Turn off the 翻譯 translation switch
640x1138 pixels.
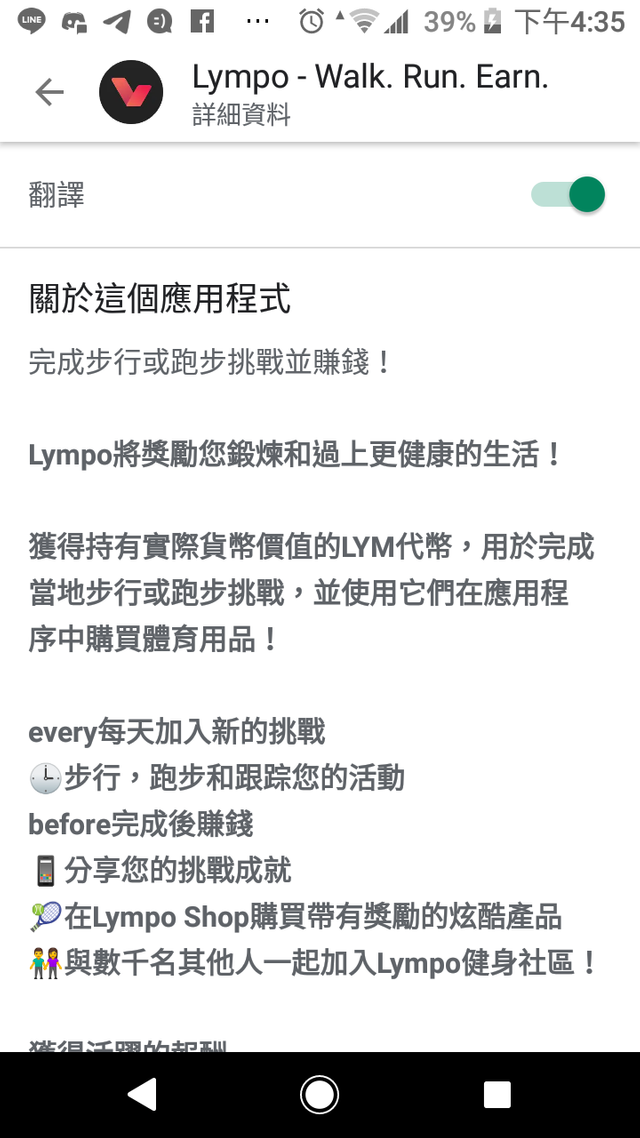[568, 195]
